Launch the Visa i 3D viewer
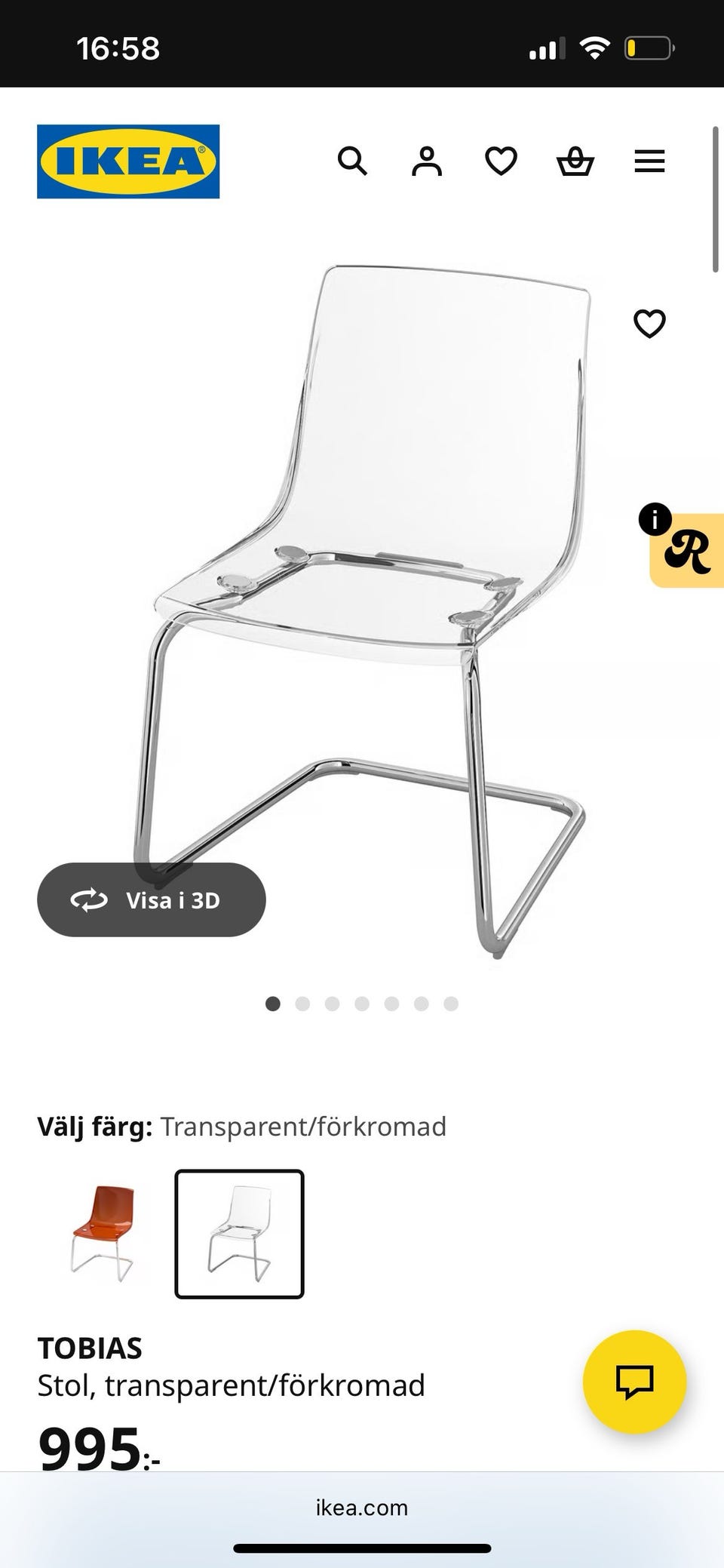This screenshot has width=724, height=1568. pos(151,899)
